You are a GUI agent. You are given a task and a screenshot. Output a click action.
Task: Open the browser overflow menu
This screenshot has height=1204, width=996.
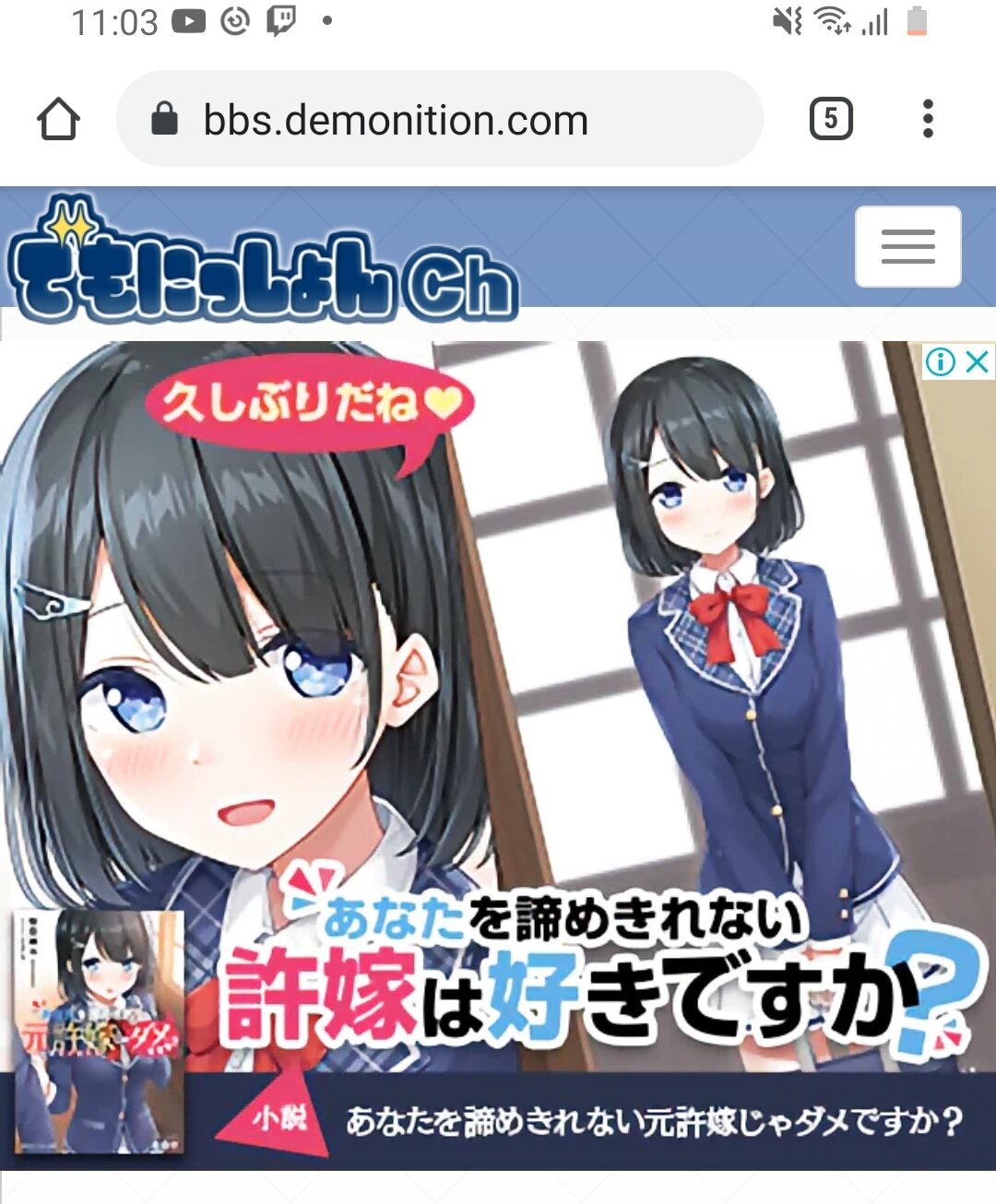pos(928,119)
